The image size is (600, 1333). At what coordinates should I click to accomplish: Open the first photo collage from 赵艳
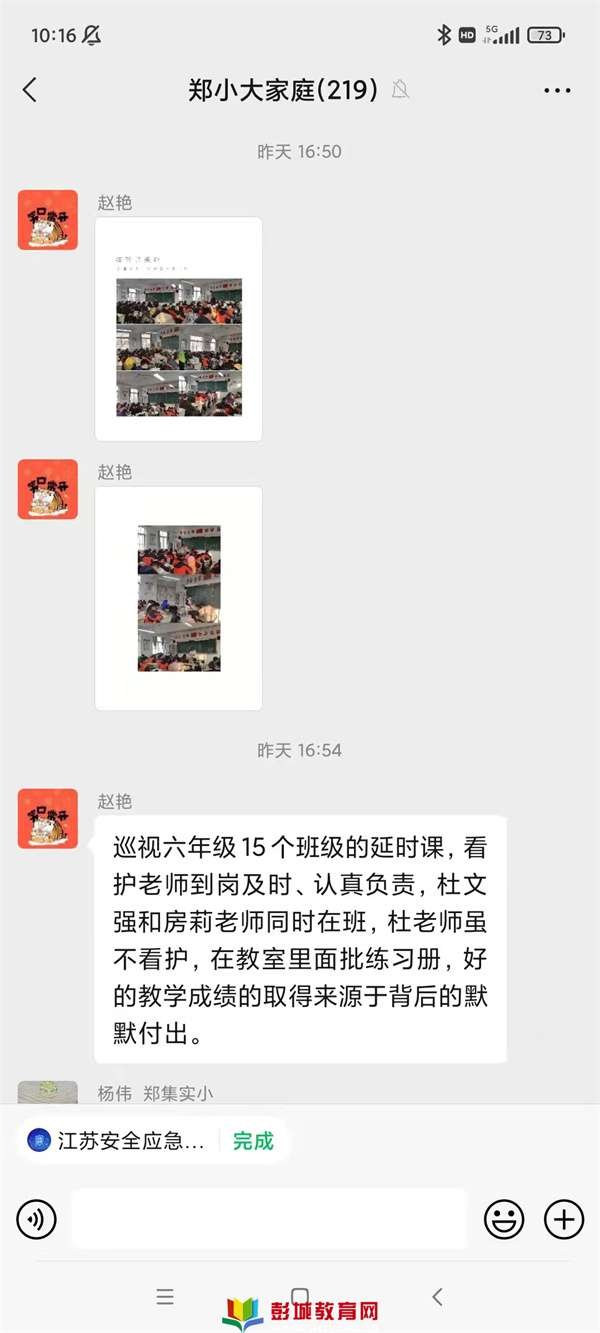(179, 329)
